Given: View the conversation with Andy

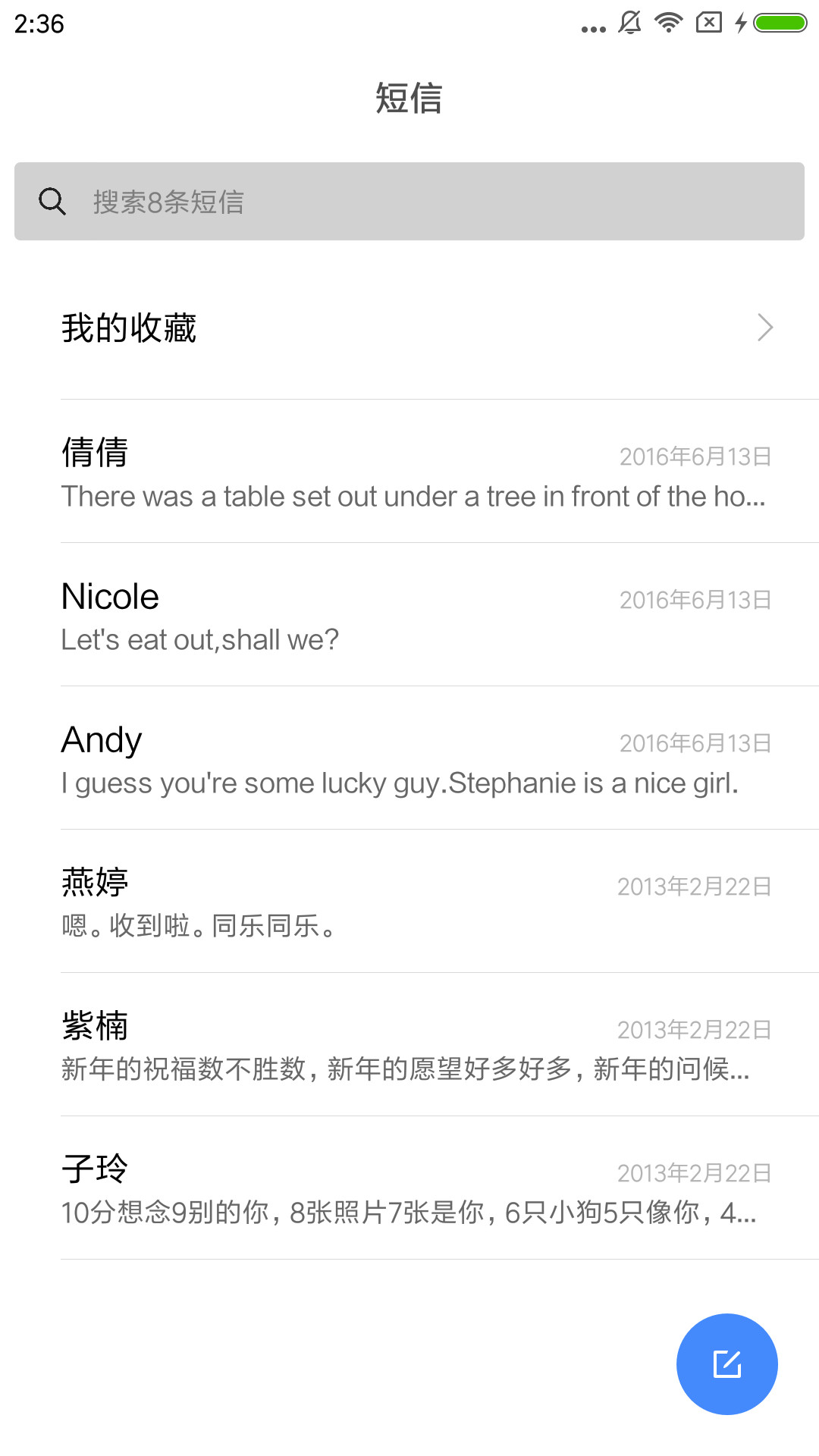Looking at the screenshot, I should pos(409,758).
